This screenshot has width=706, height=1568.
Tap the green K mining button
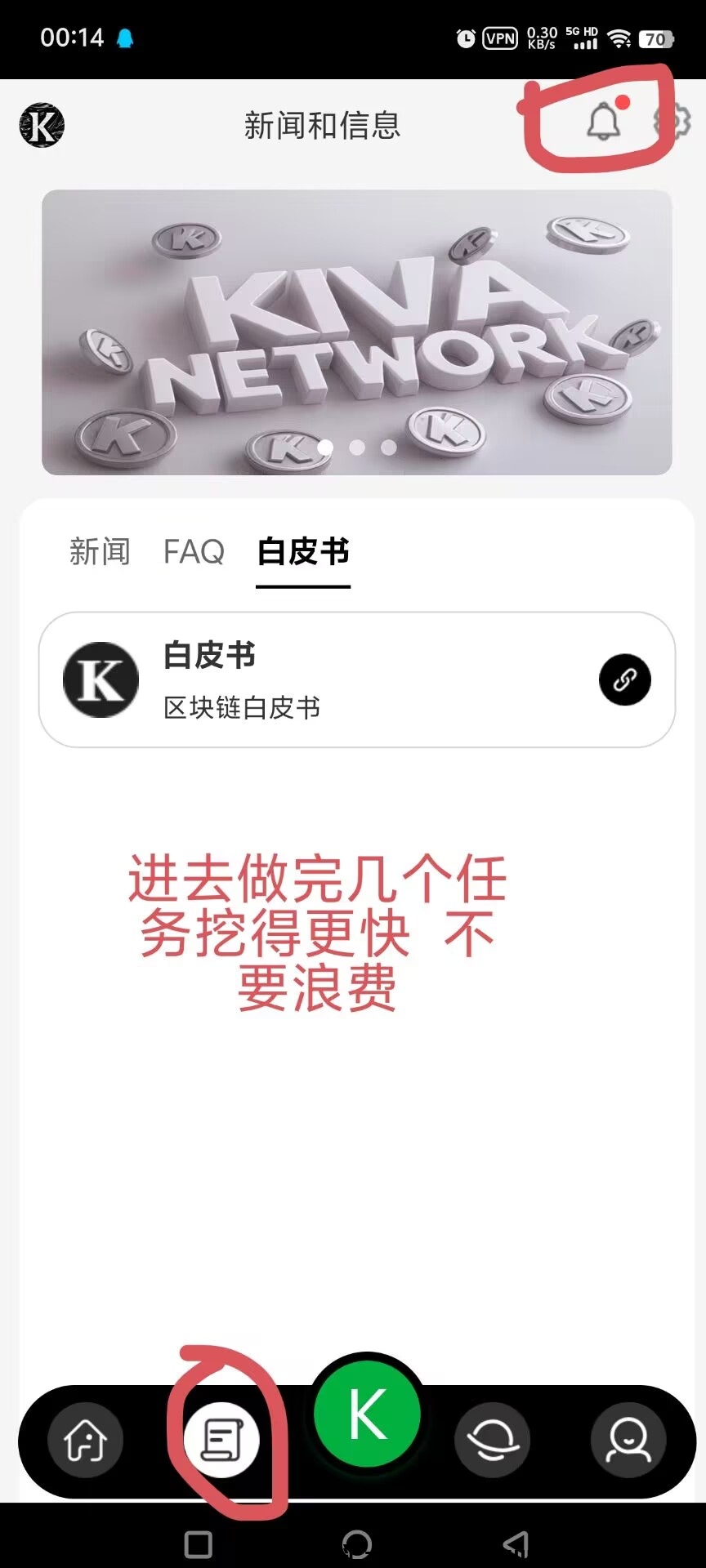coord(368,1414)
